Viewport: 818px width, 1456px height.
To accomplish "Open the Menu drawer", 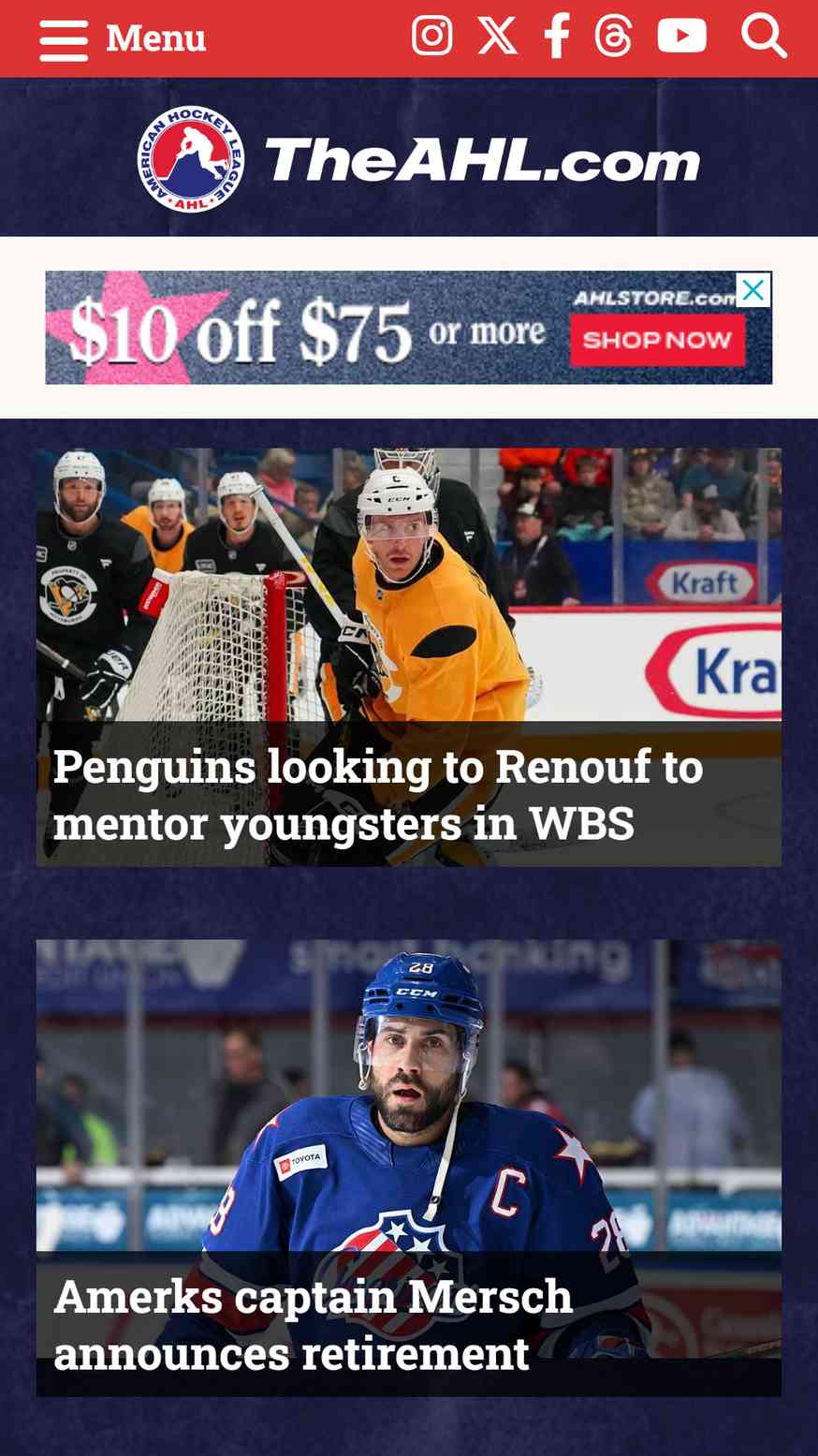I will point(122,38).
